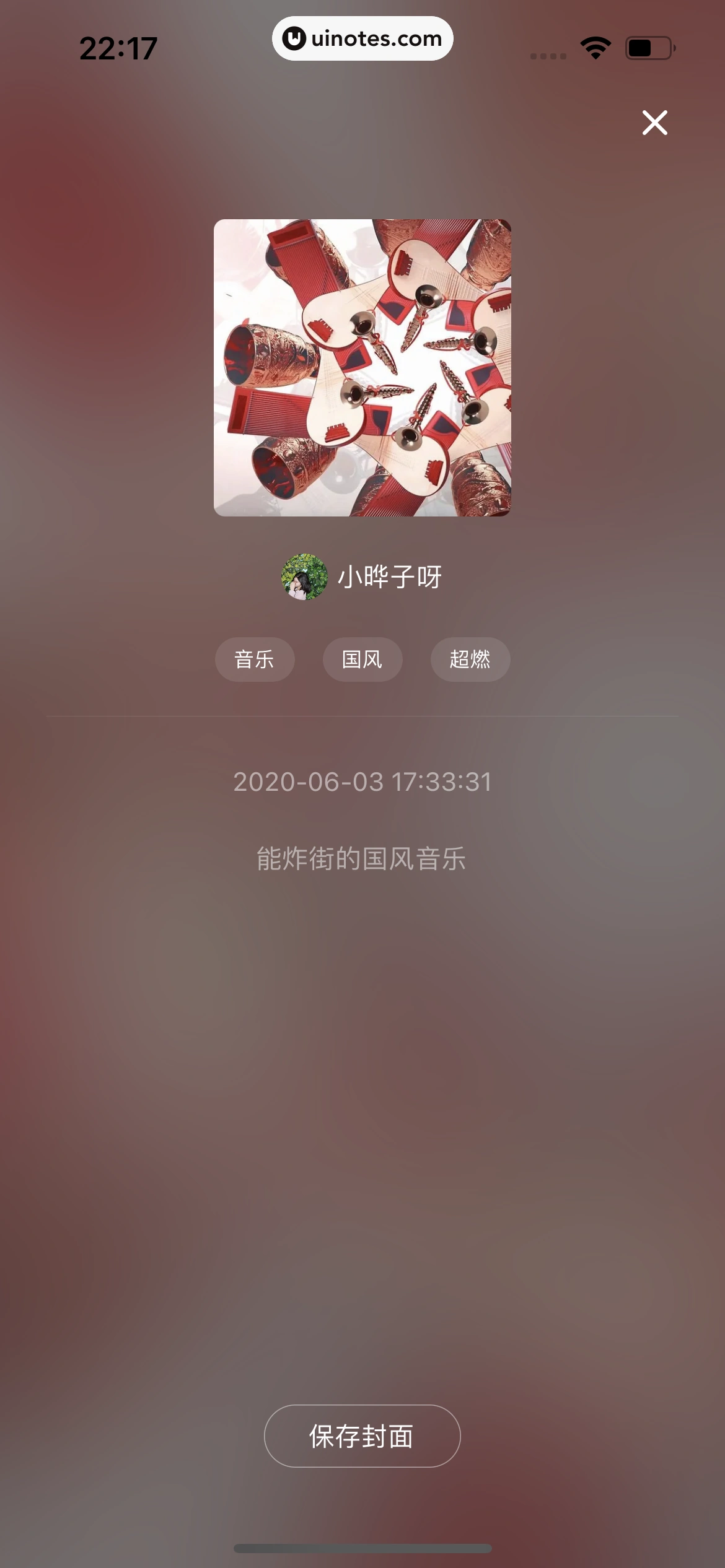This screenshot has width=725, height=1568.
Task: Close the cover preview screen
Action: (655, 122)
